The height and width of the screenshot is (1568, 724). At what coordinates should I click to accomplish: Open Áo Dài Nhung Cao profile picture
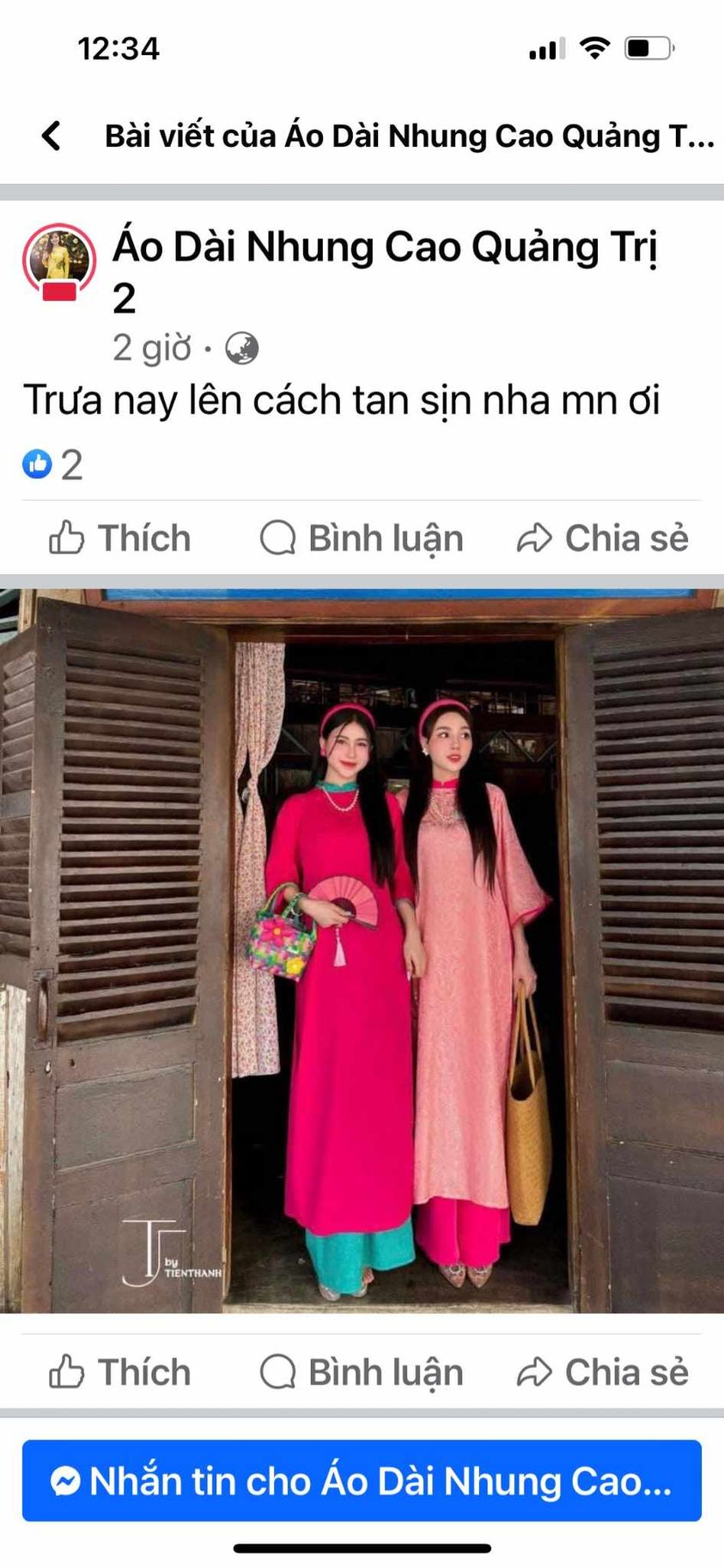pyautogui.click(x=58, y=262)
